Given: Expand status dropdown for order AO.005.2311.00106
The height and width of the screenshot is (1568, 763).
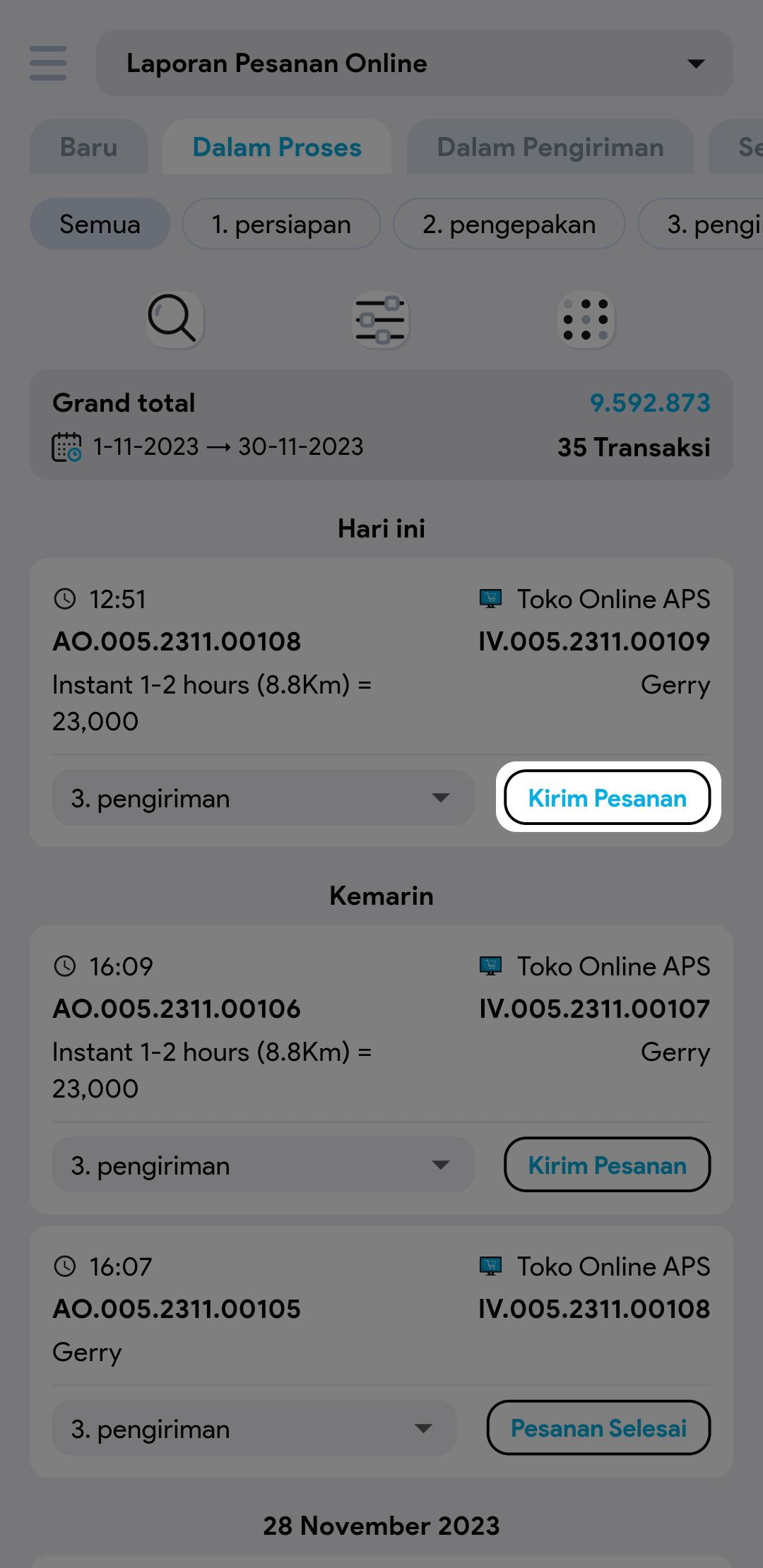Looking at the screenshot, I should click(x=262, y=1165).
